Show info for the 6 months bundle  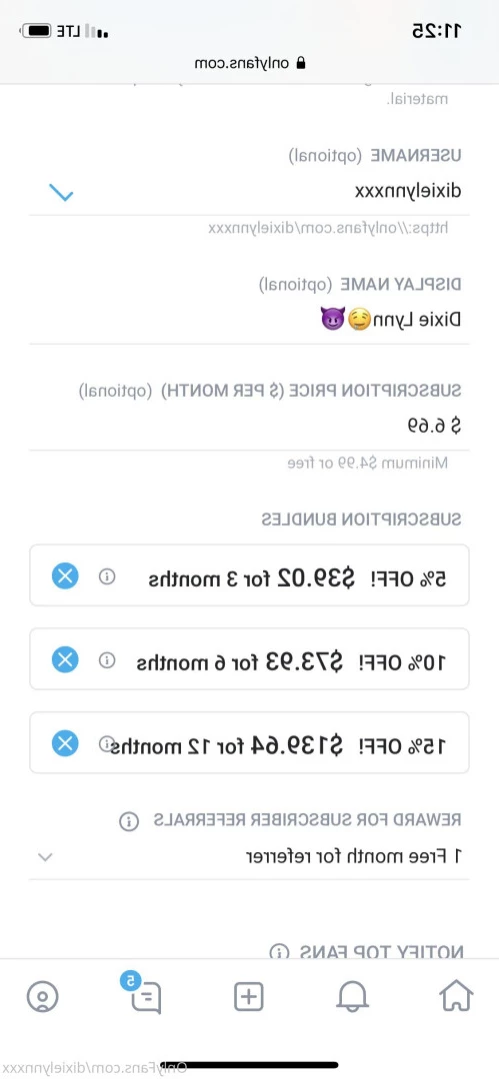[x=107, y=661]
